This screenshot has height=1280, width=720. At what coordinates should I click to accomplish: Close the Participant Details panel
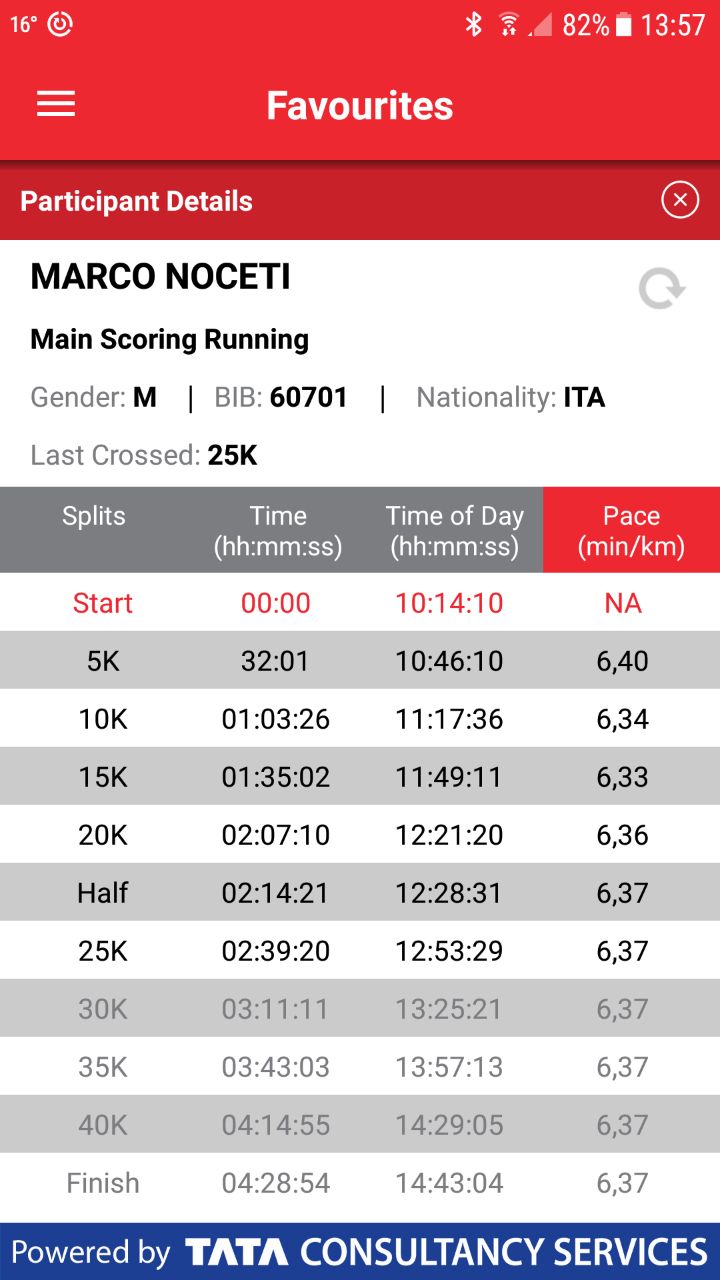pos(680,200)
